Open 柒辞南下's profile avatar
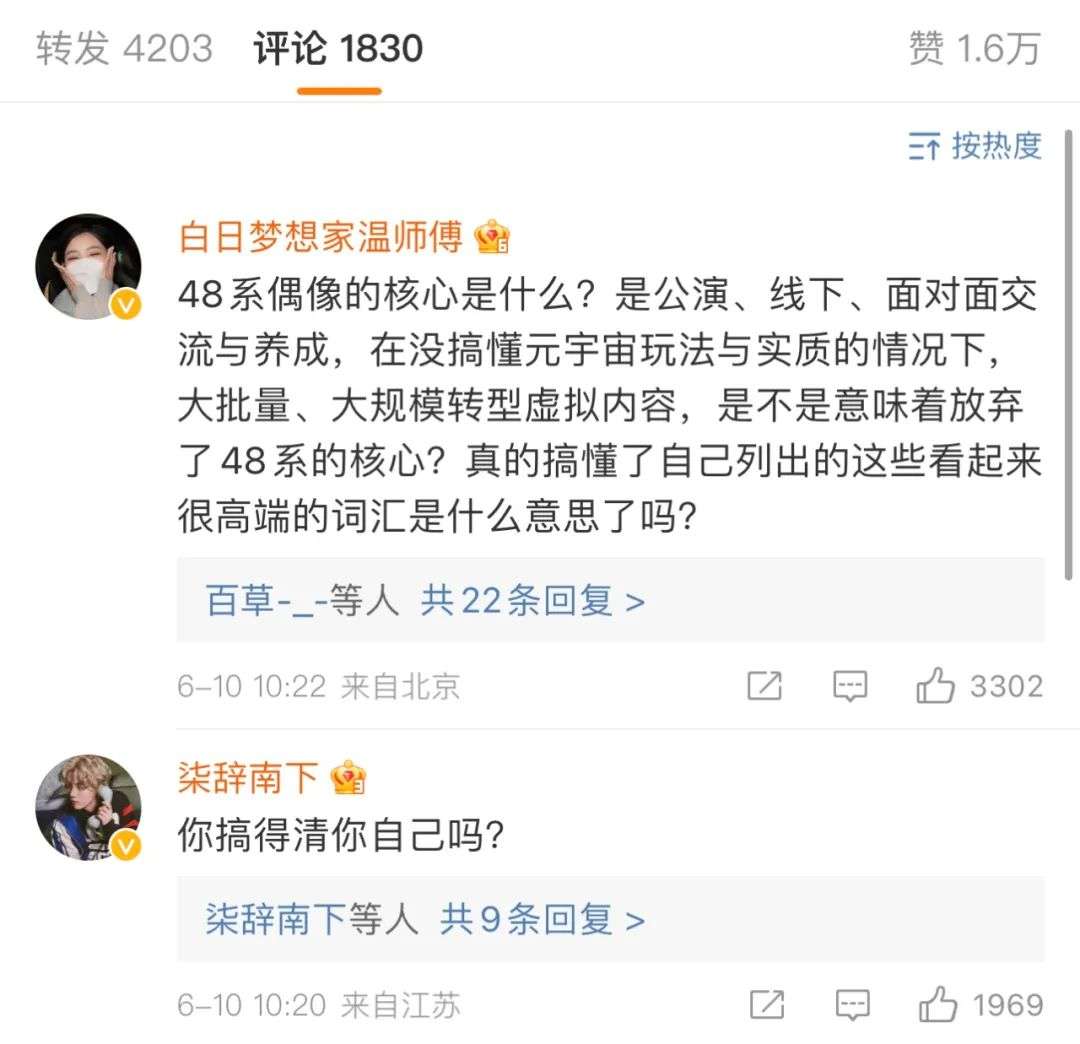This screenshot has width=1080, height=1044. tap(88, 807)
